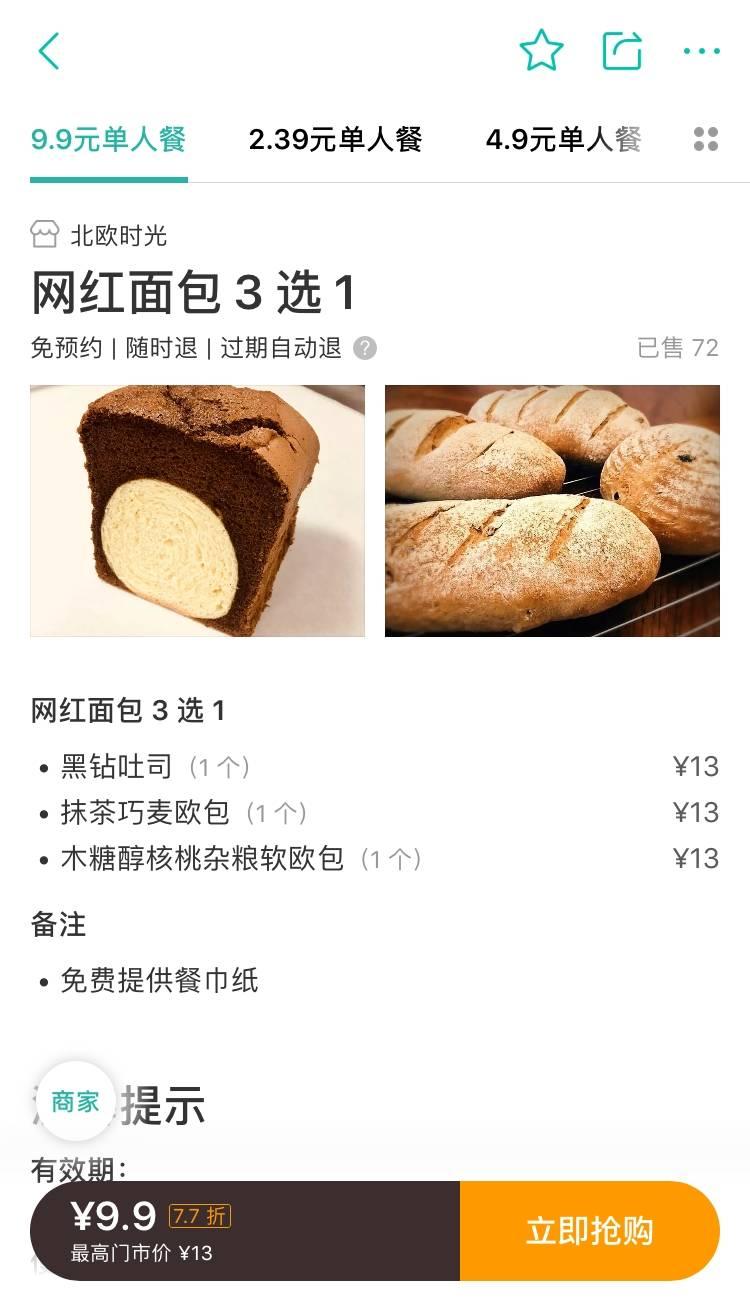Favorite this deal with the star icon
Viewport: 750px width, 1301px height.
(541, 49)
